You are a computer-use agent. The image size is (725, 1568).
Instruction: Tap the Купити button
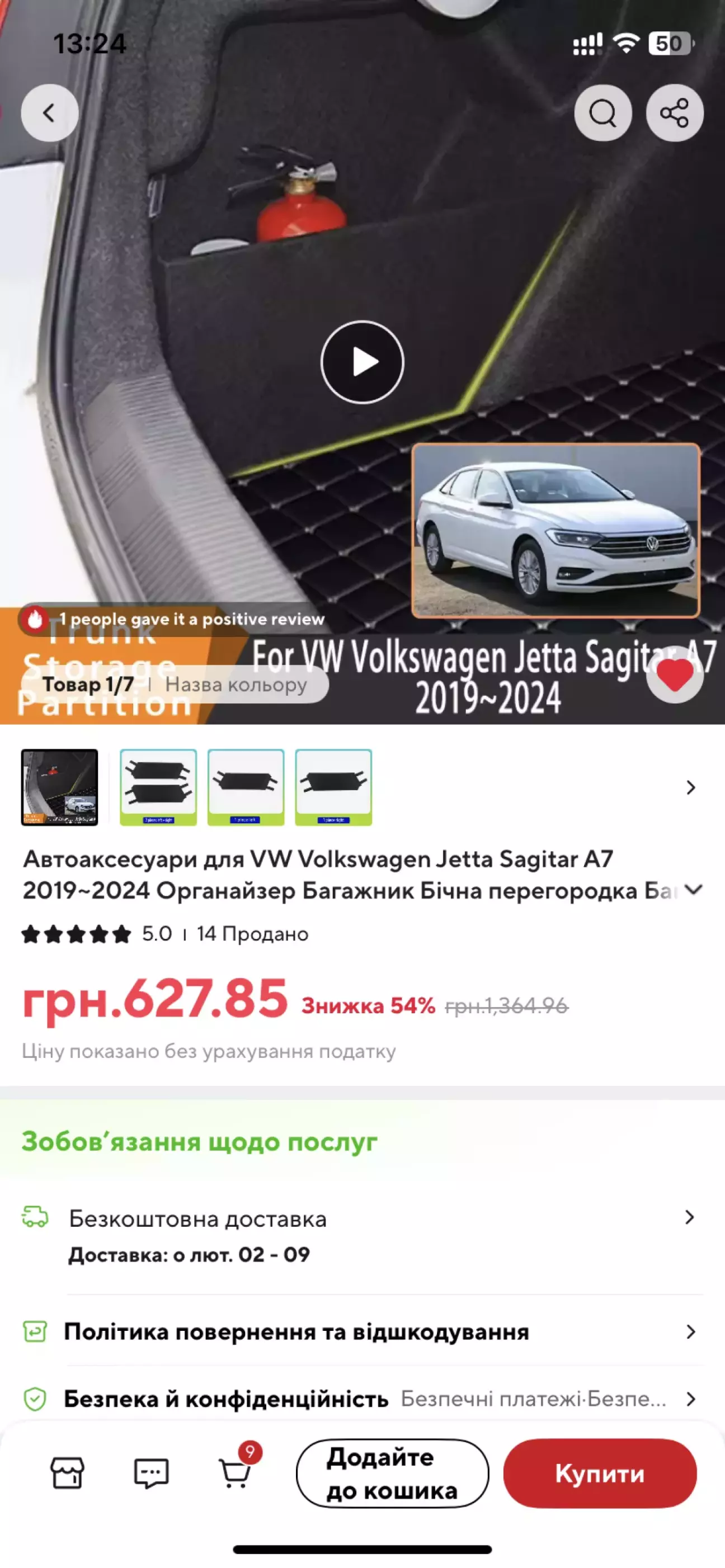[600, 1473]
